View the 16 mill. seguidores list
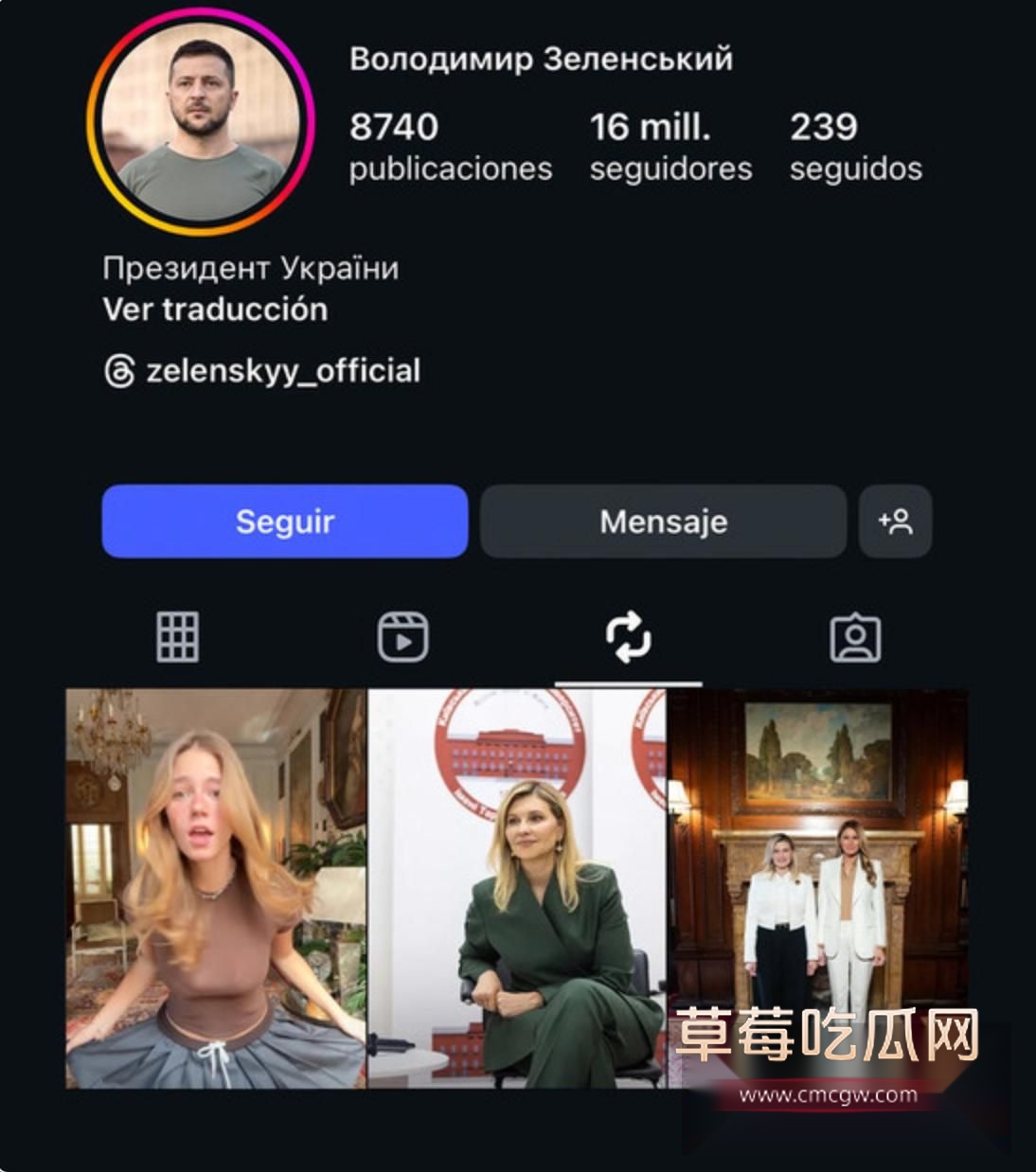This screenshot has width=1036, height=1172. pos(670,147)
